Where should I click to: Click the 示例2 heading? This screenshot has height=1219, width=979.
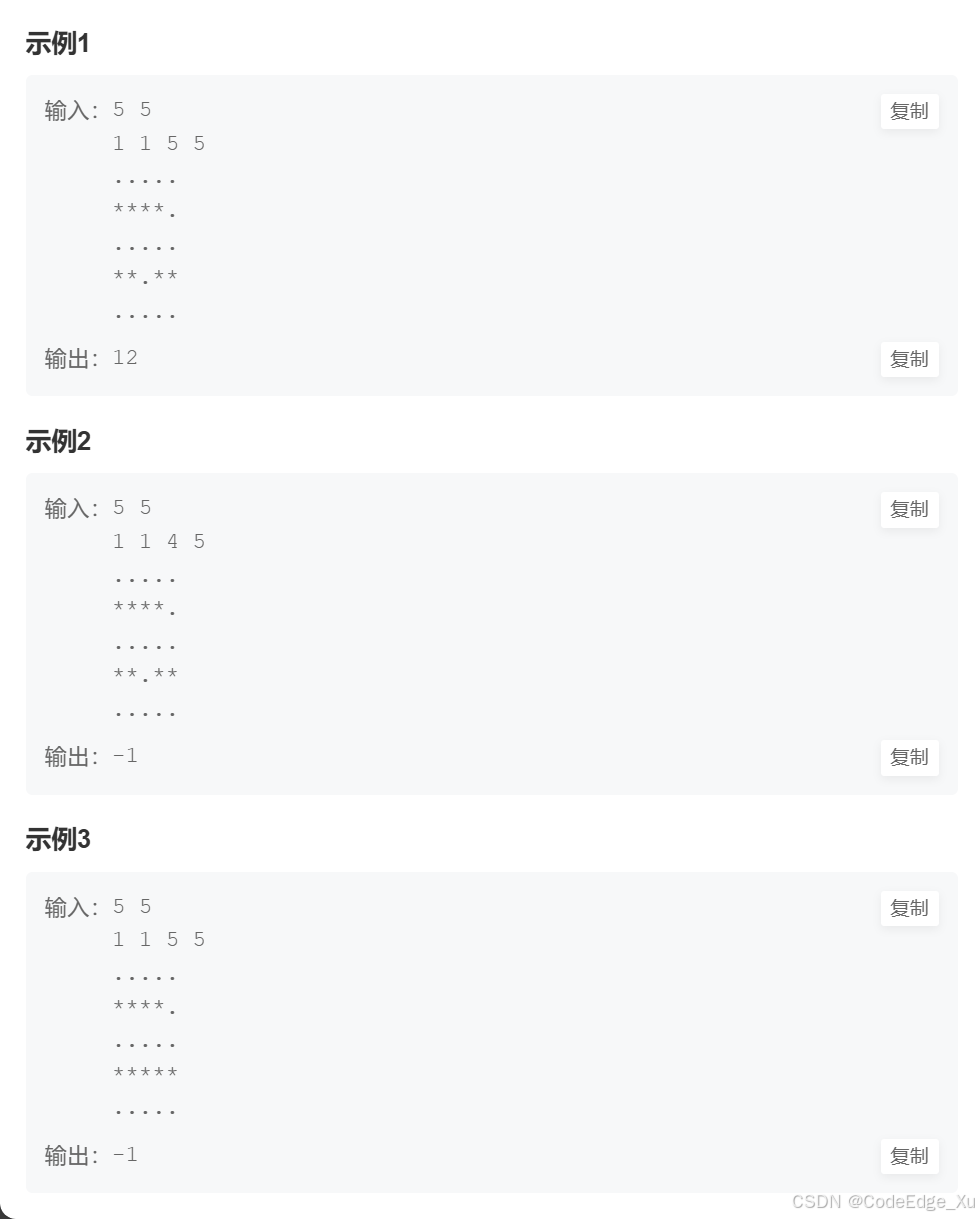(58, 442)
